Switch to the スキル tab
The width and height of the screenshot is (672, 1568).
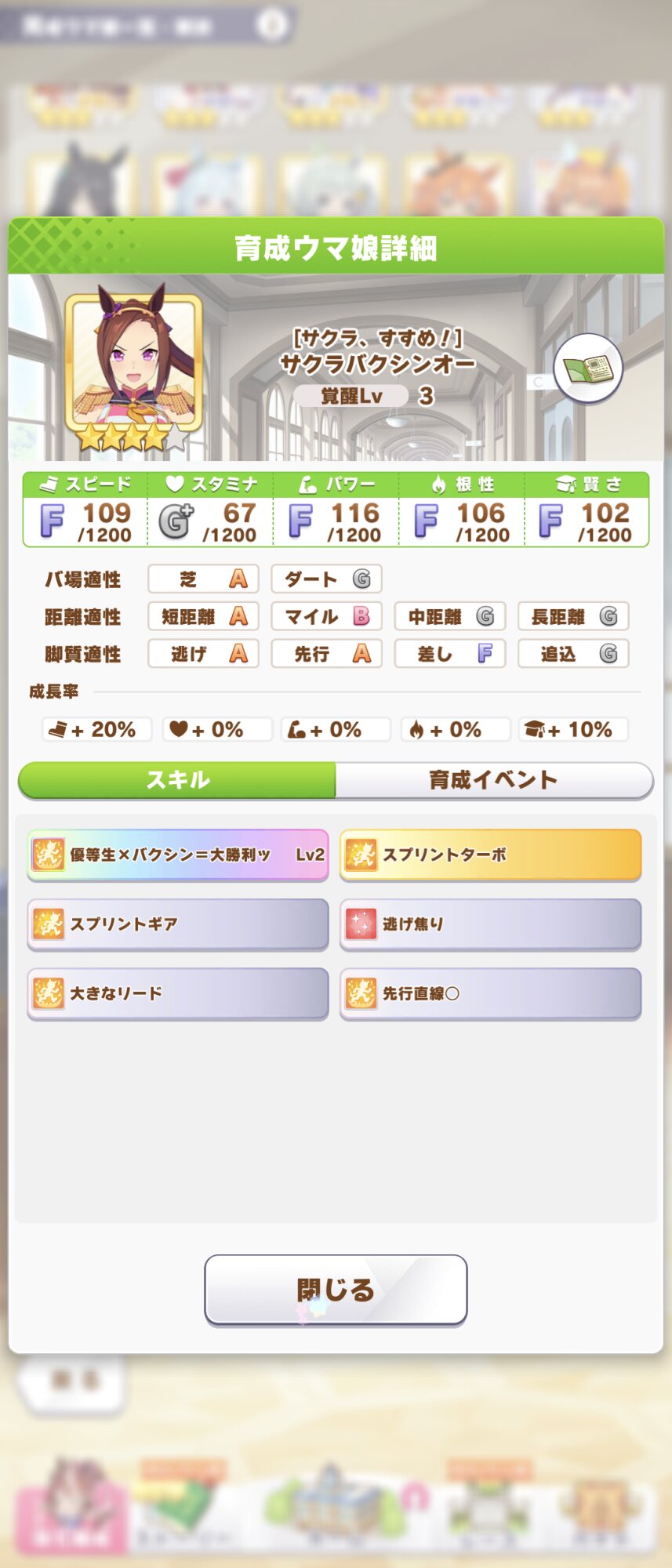click(178, 780)
